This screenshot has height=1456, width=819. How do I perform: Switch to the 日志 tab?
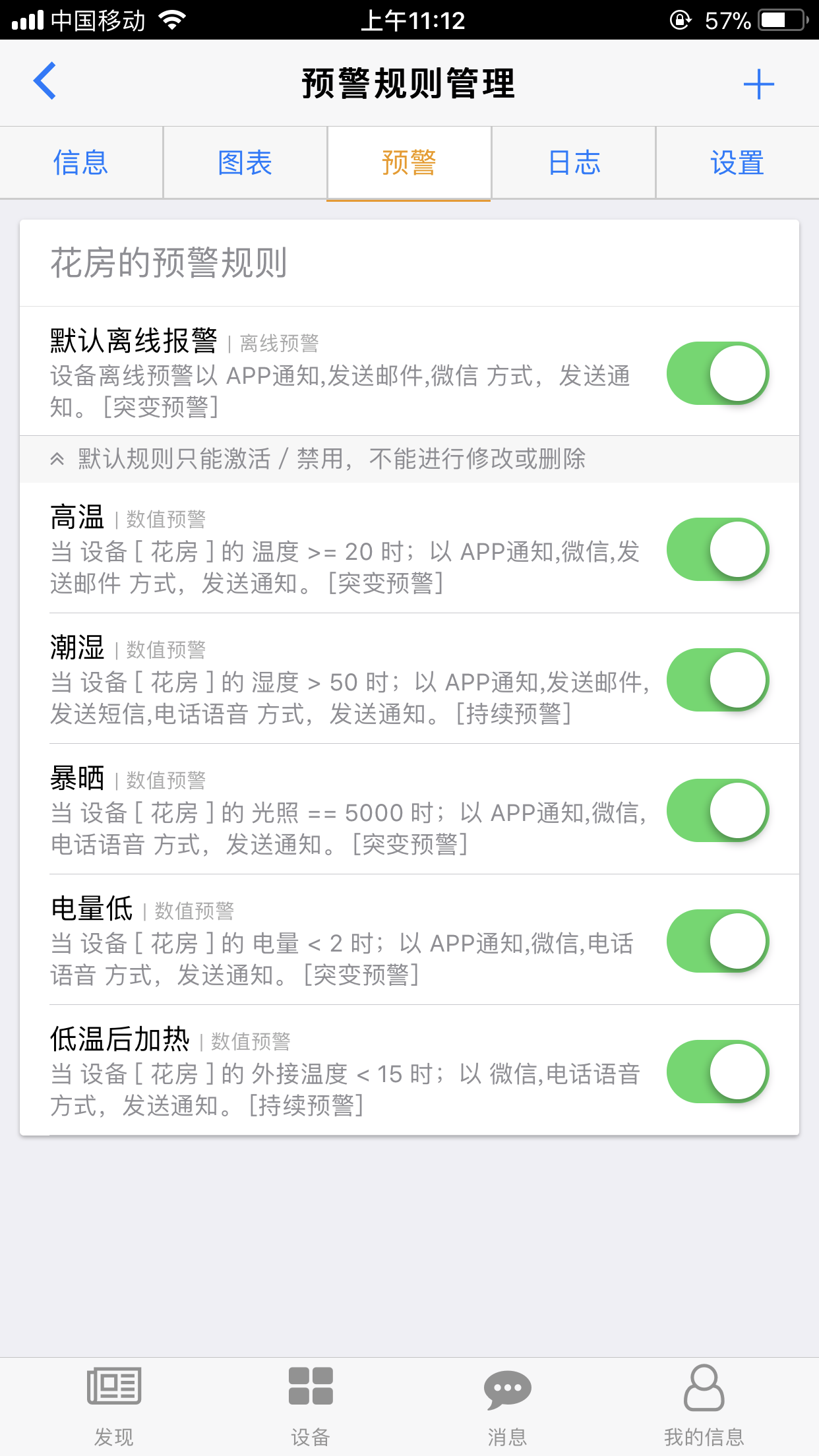[x=574, y=163]
